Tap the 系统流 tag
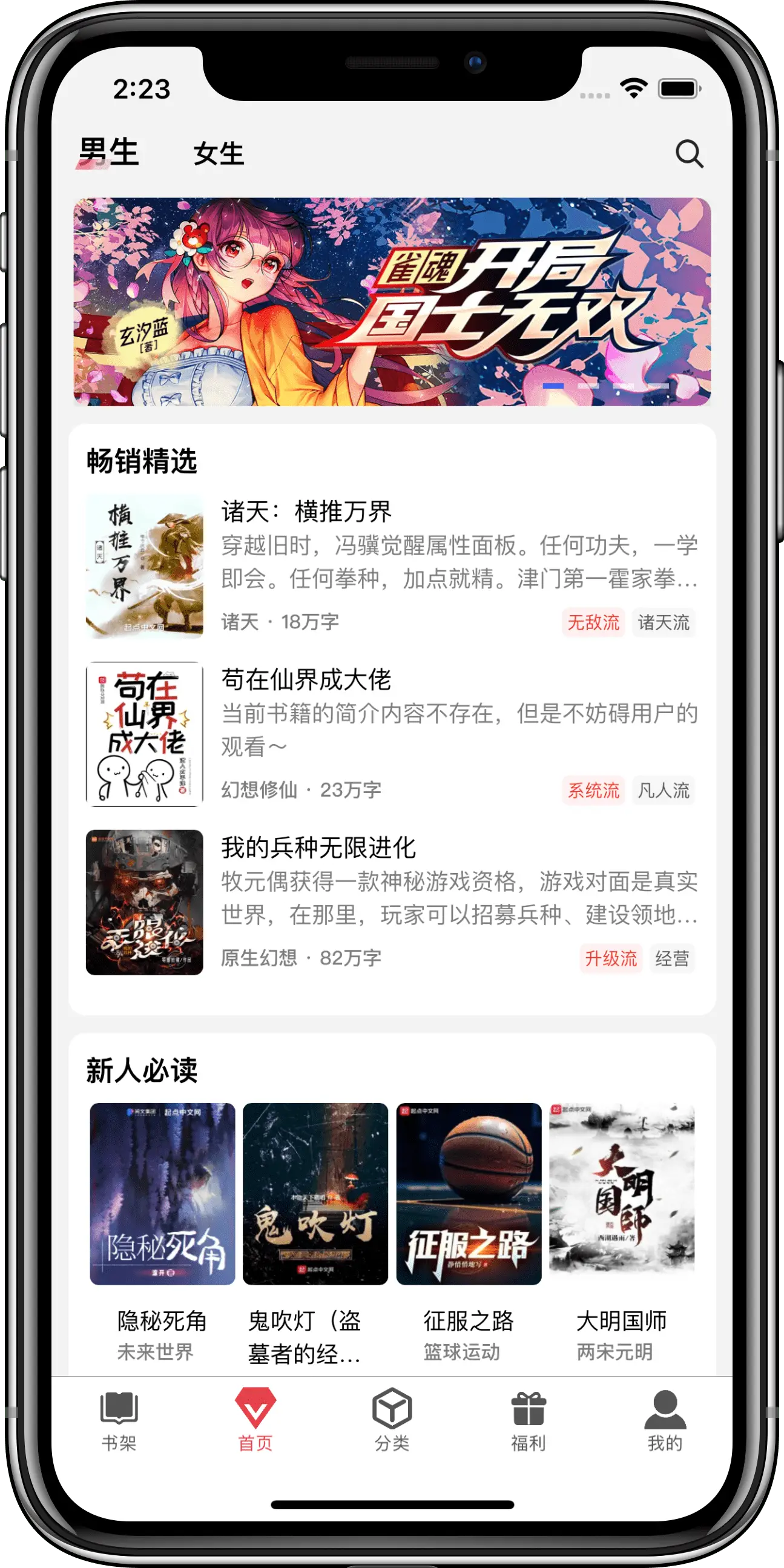Viewport: 784px width, 1568px height. pyautogui.click(x=593, y=790)
